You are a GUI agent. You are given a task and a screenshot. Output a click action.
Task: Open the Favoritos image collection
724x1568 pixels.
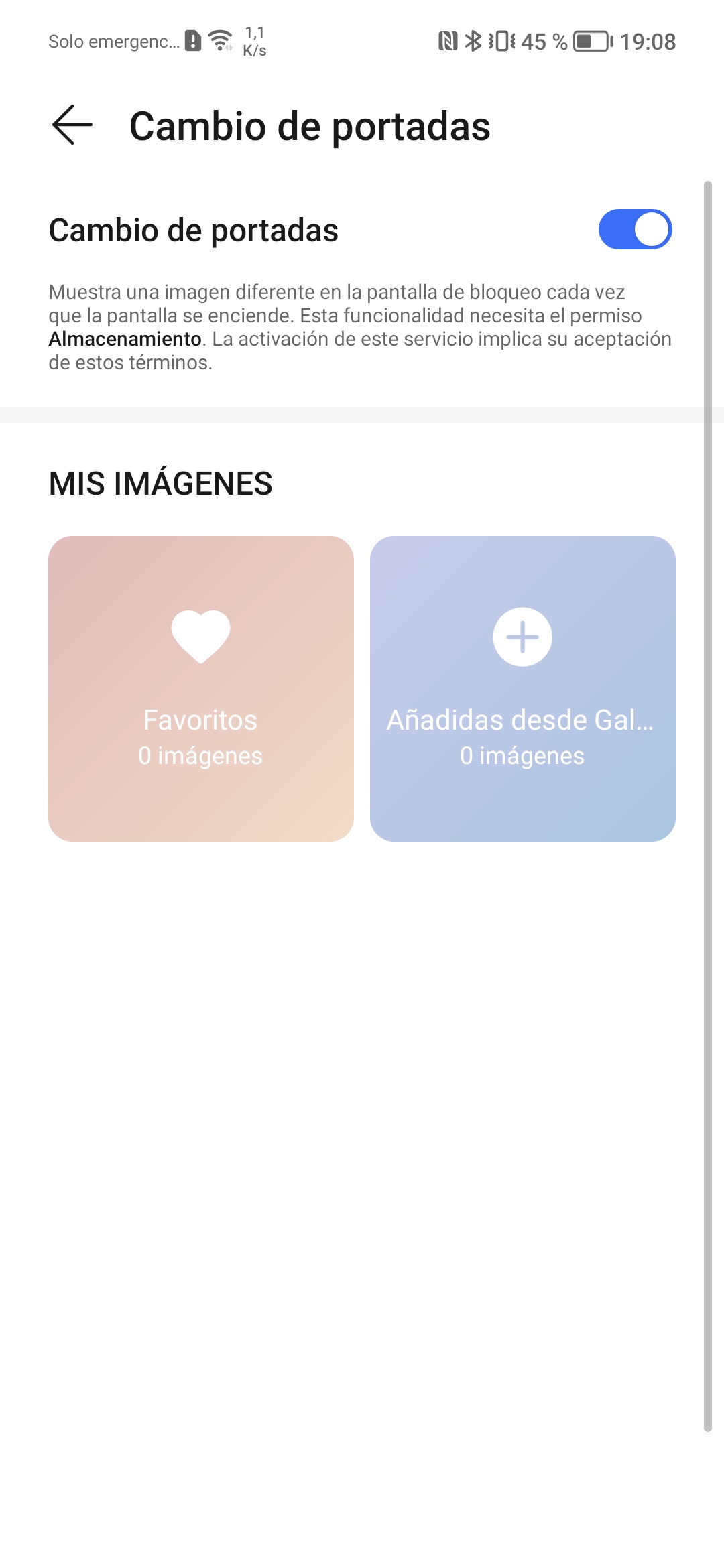tap(201, 688)
